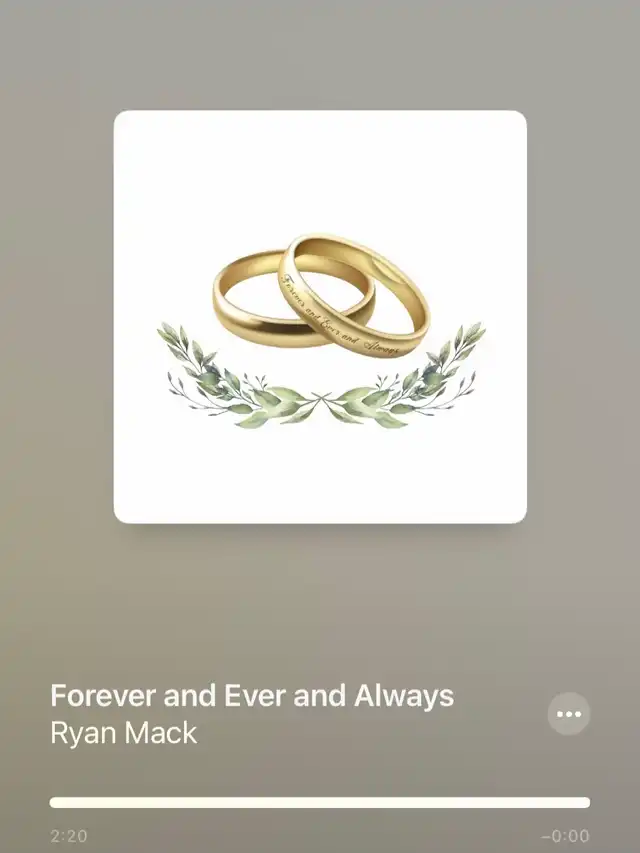Viewport: 640px width, 853px height.
Task: Tap the playback progress bar
Action: coord(319,802)
